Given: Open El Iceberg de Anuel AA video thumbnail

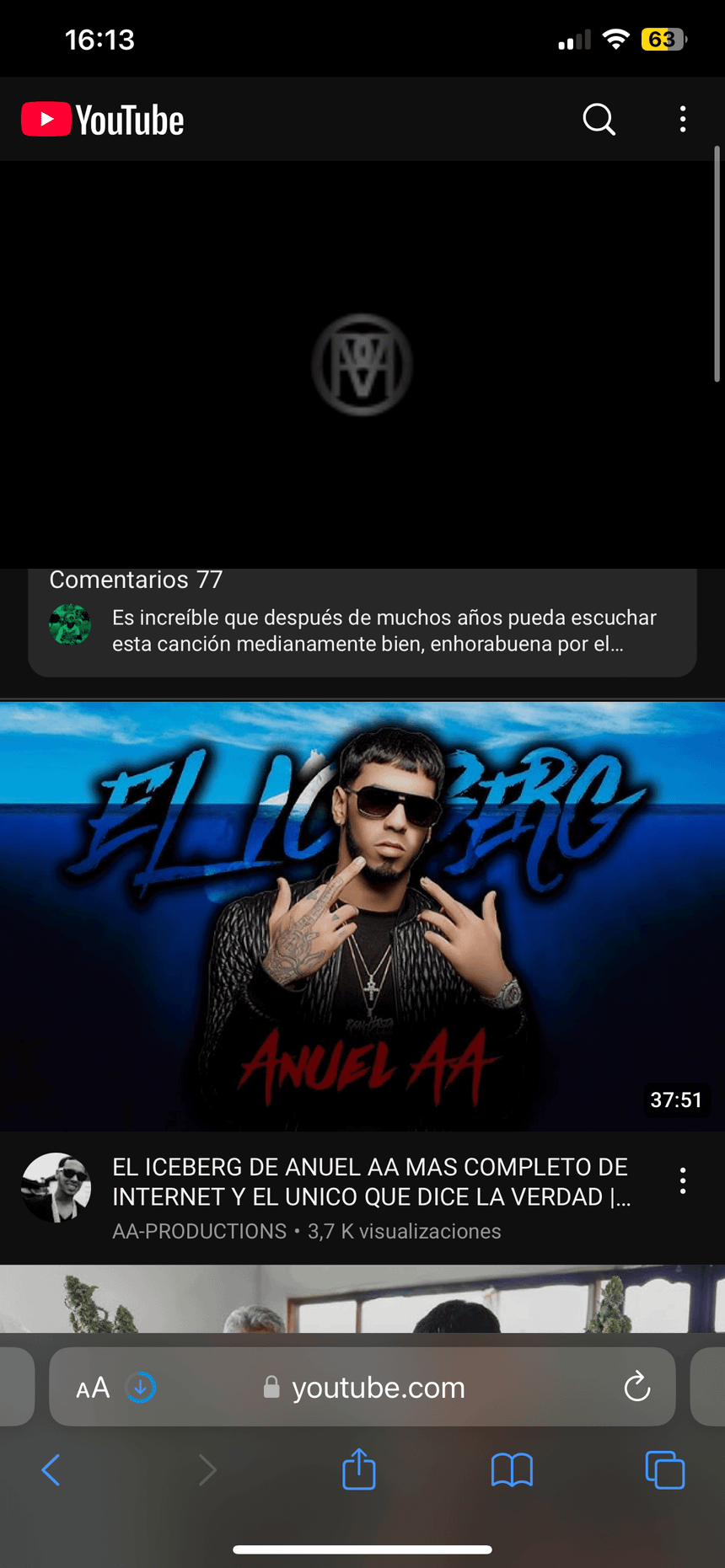Looking at the screenshot, I should tap(362, 917).
